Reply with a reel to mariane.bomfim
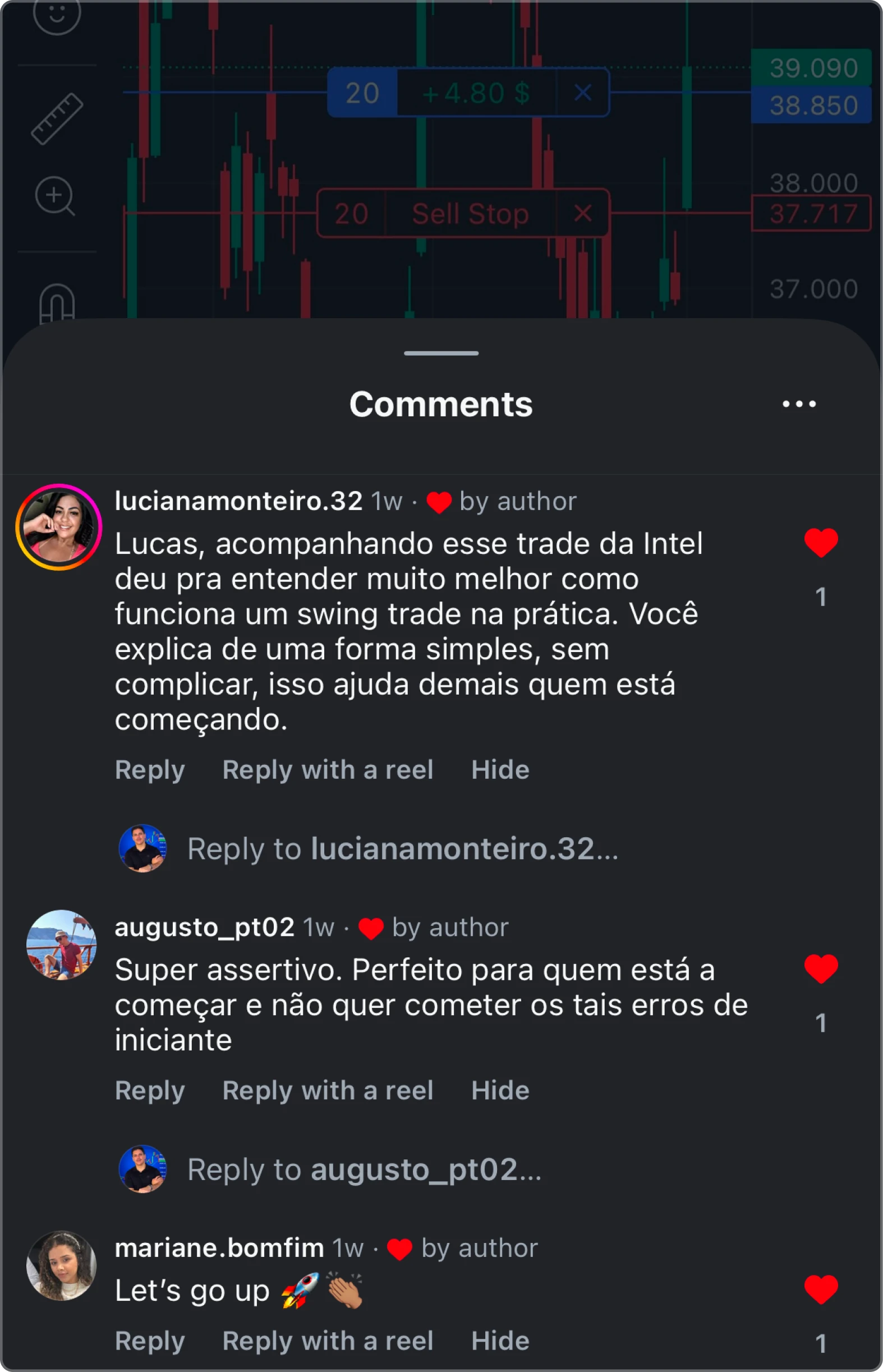883x1372 pixels. point(328,1341)
